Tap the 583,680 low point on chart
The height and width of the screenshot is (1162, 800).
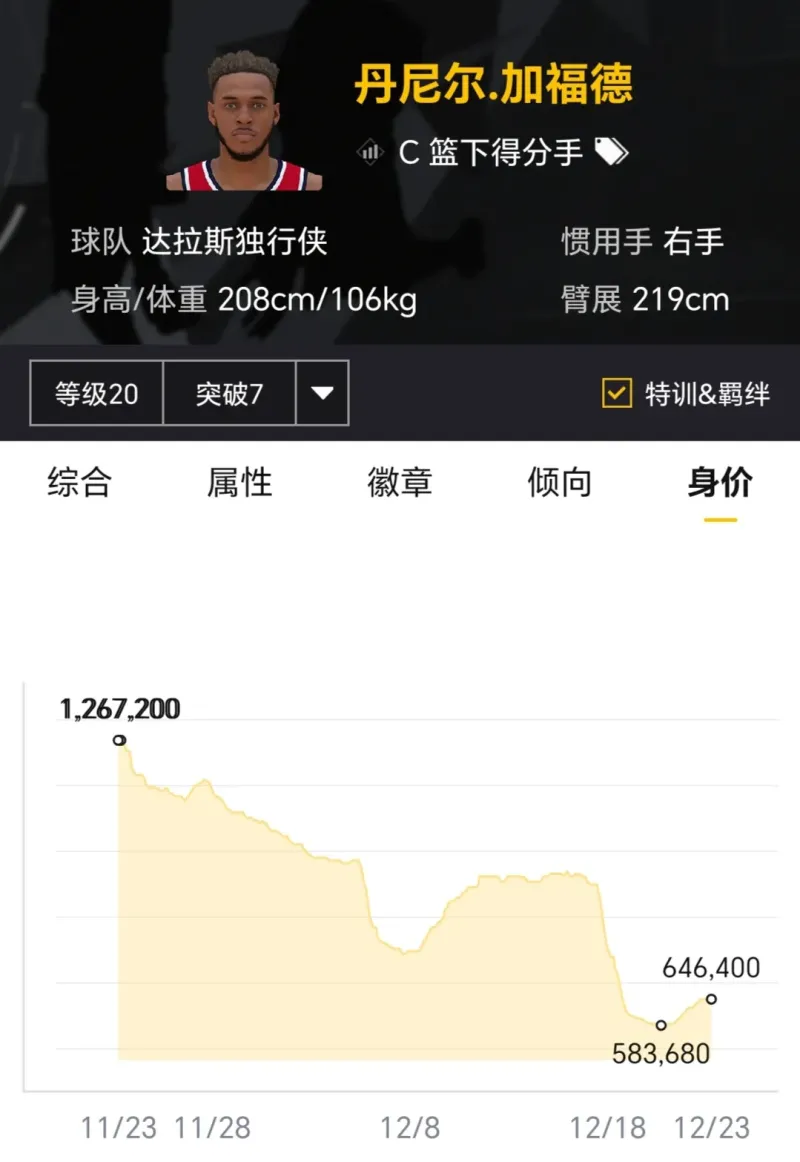click(x=661, y=1025)
